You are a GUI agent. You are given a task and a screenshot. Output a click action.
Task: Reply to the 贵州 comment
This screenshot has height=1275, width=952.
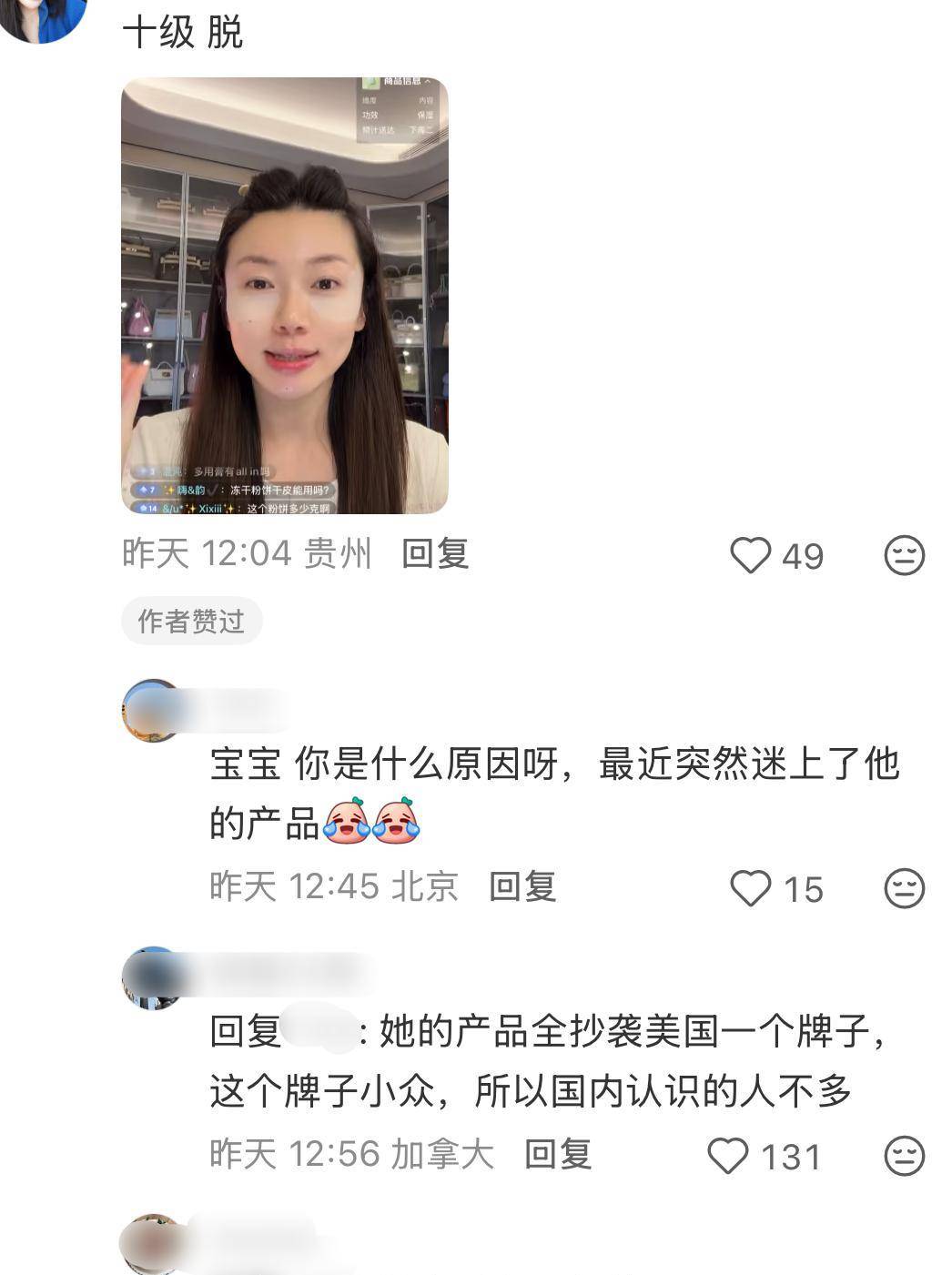(x=435, y=553)
